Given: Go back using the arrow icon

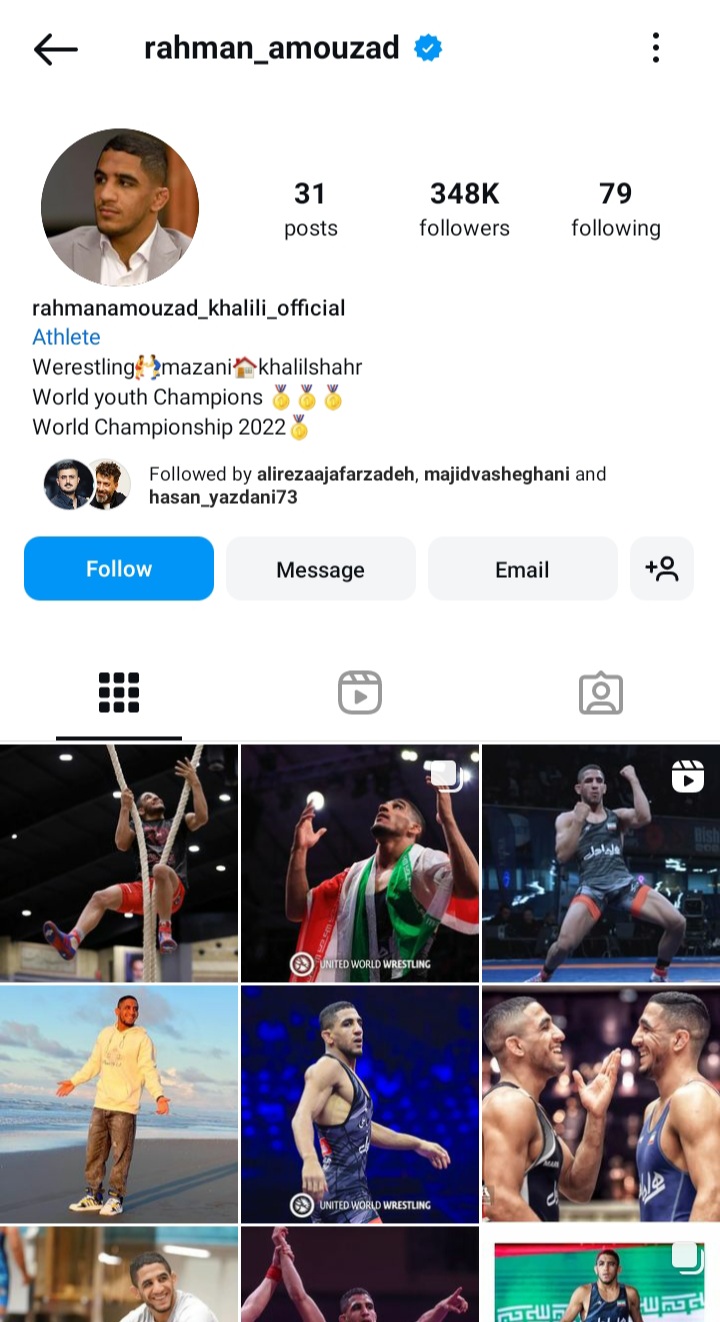Looking at the screenshot, I should pos(55,49).
